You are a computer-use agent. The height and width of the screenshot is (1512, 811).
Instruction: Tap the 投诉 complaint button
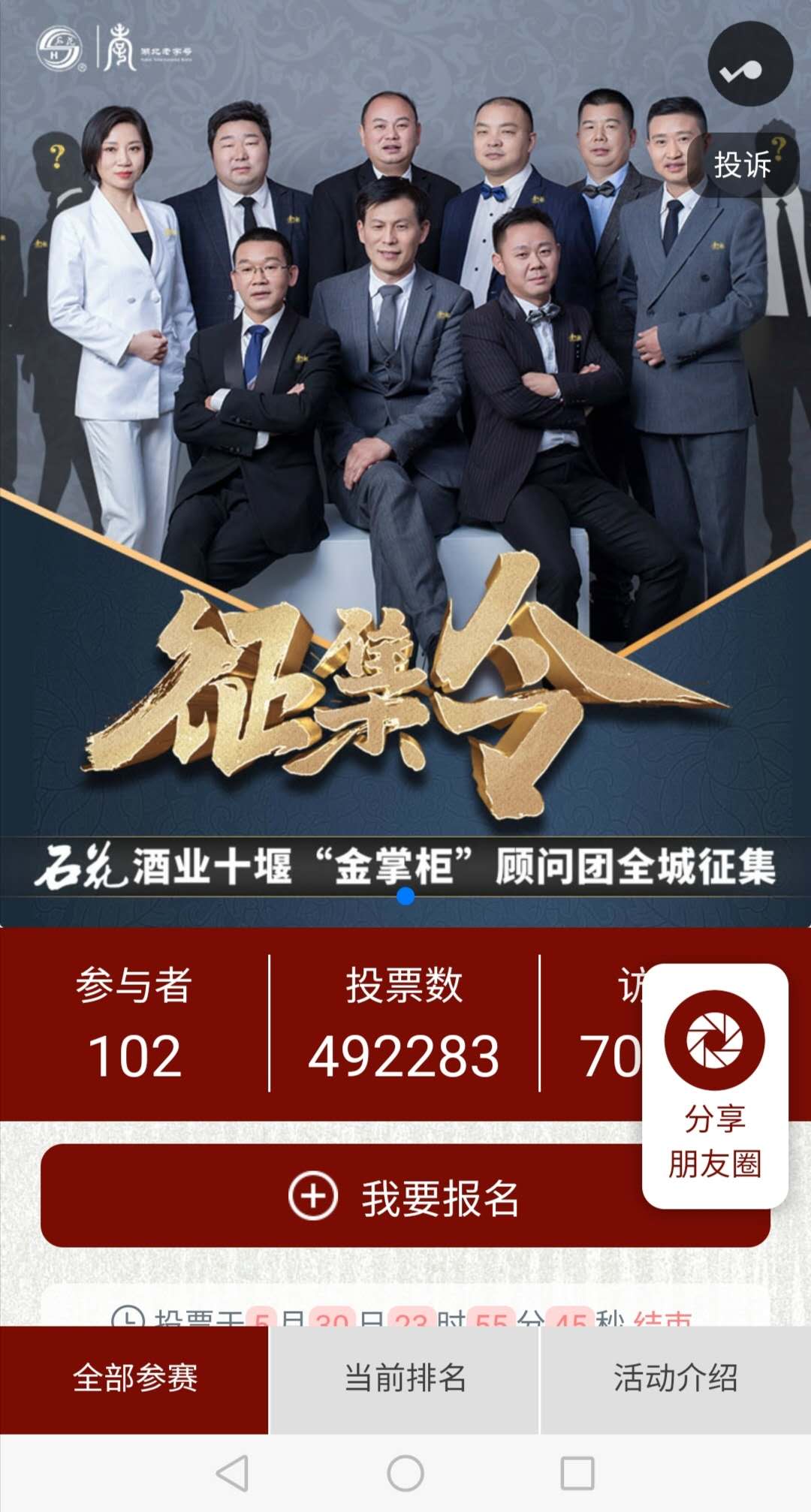742,164
